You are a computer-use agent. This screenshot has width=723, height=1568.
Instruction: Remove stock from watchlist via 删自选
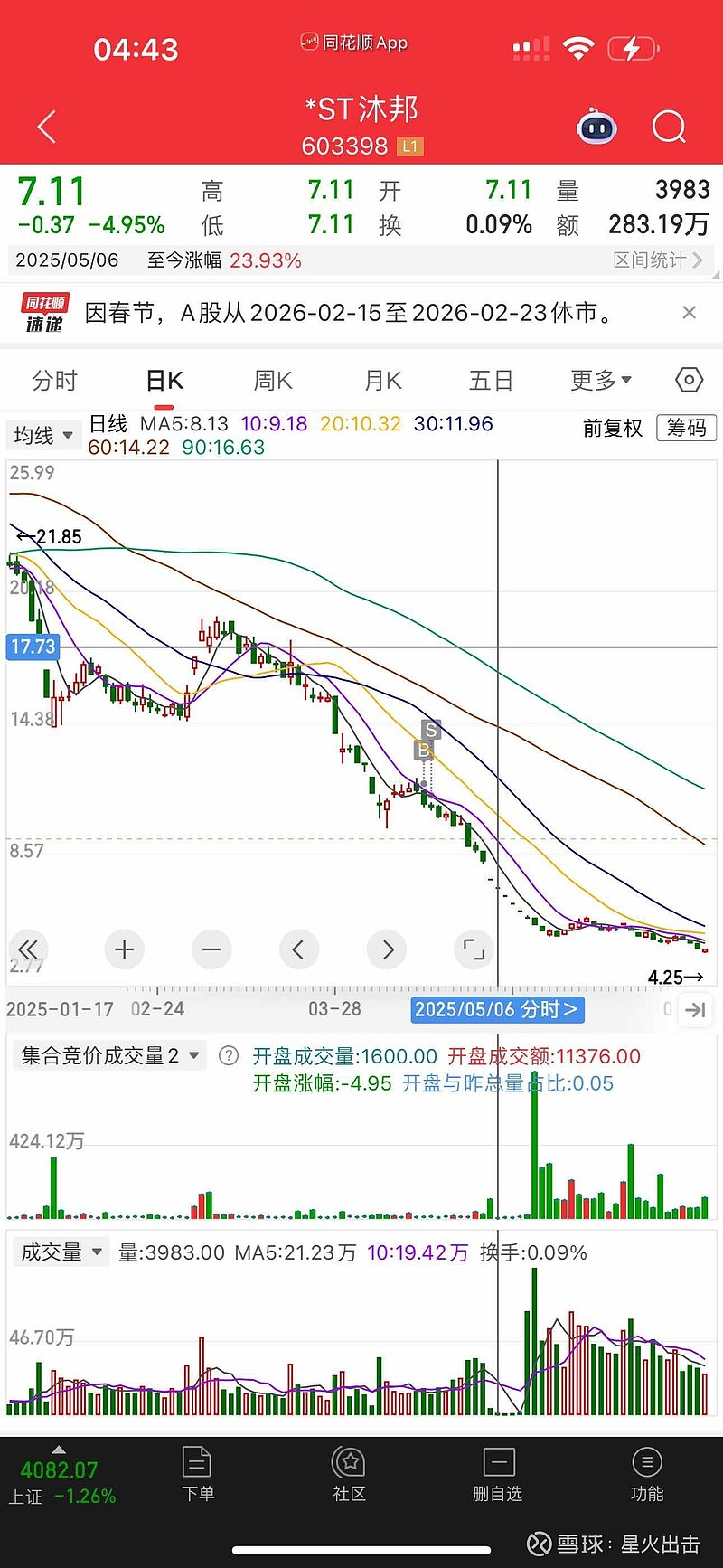[497, 1474]
